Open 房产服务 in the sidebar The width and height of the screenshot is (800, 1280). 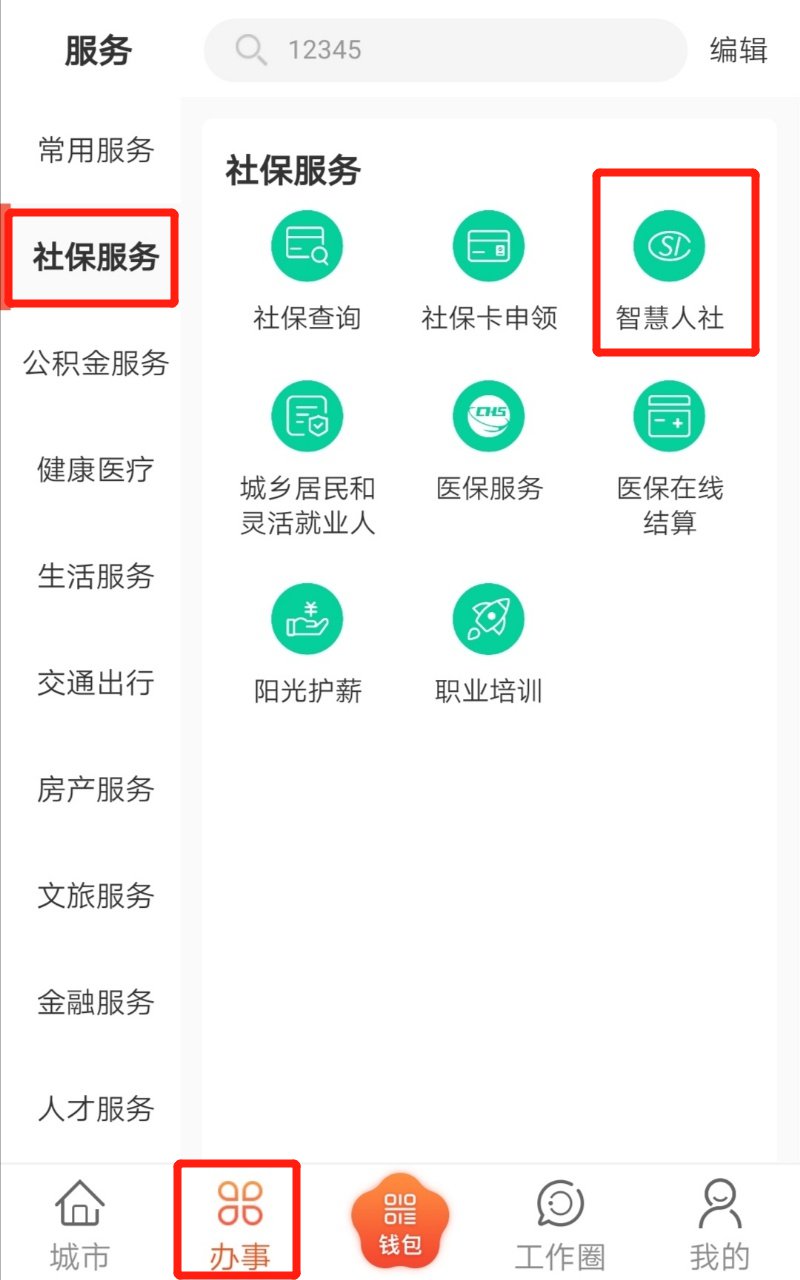(96, 790)
